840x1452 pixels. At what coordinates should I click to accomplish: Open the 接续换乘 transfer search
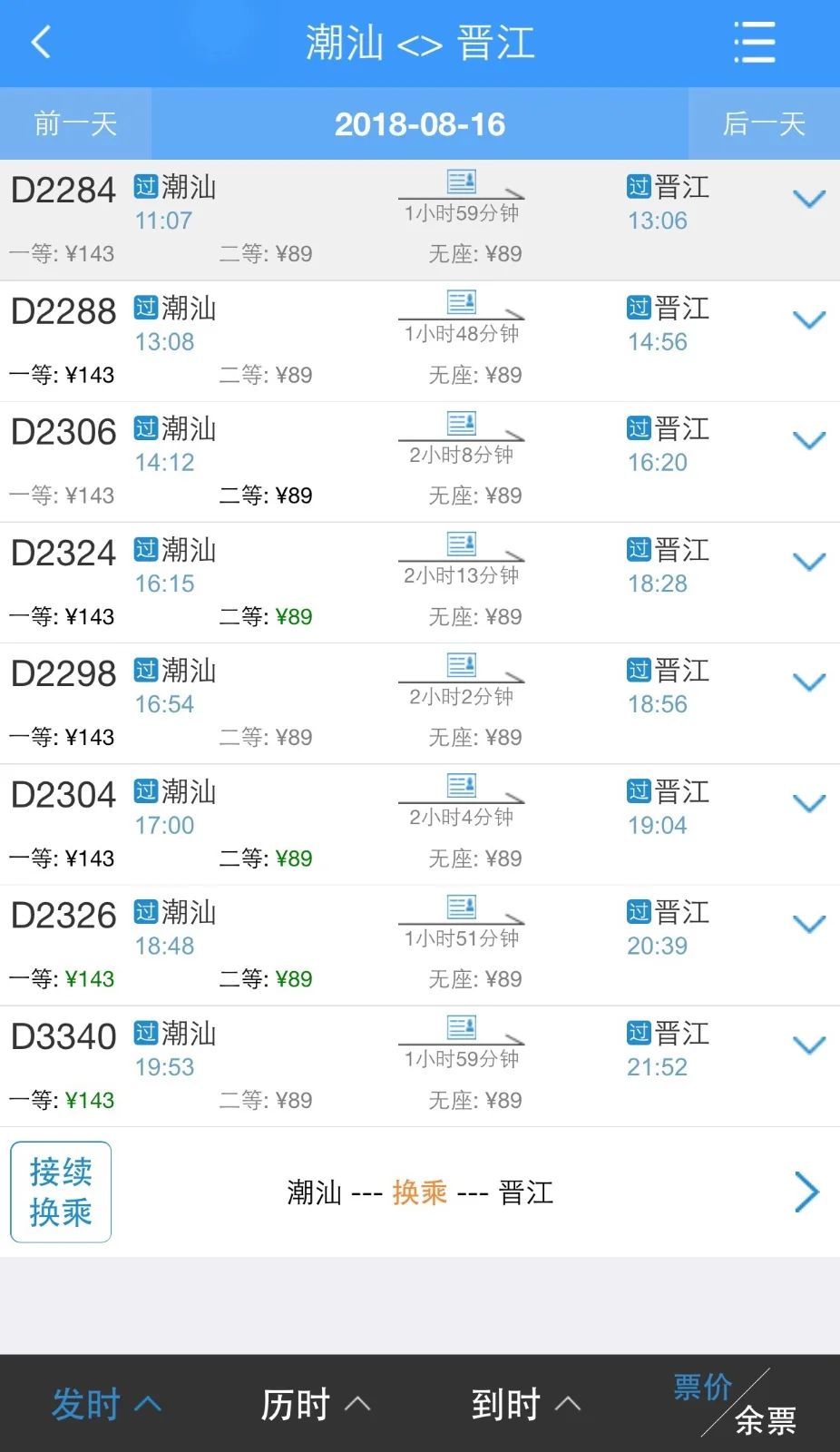pos(60,1192)
